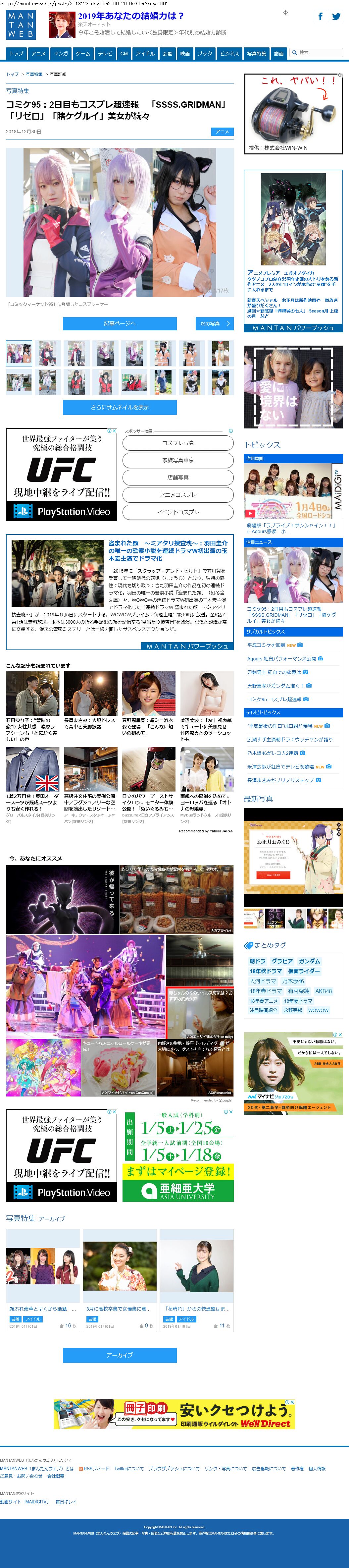This screenshot has height=1568, width=349.
Task: Open the ゲーム navigation tab
Action: (x=83, y=54)
